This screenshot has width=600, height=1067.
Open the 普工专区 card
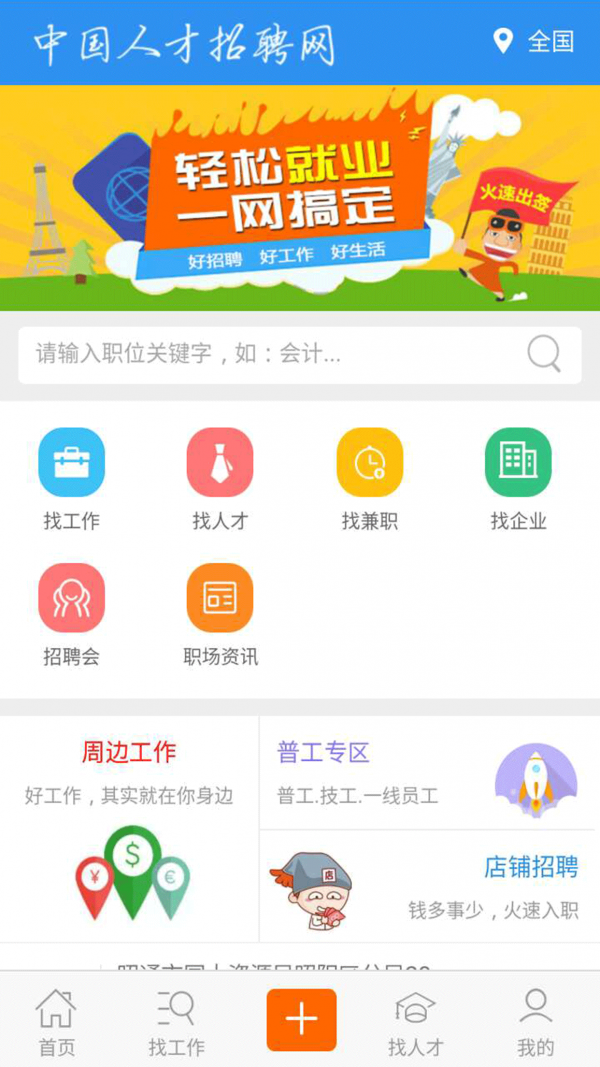pos(429,772)
